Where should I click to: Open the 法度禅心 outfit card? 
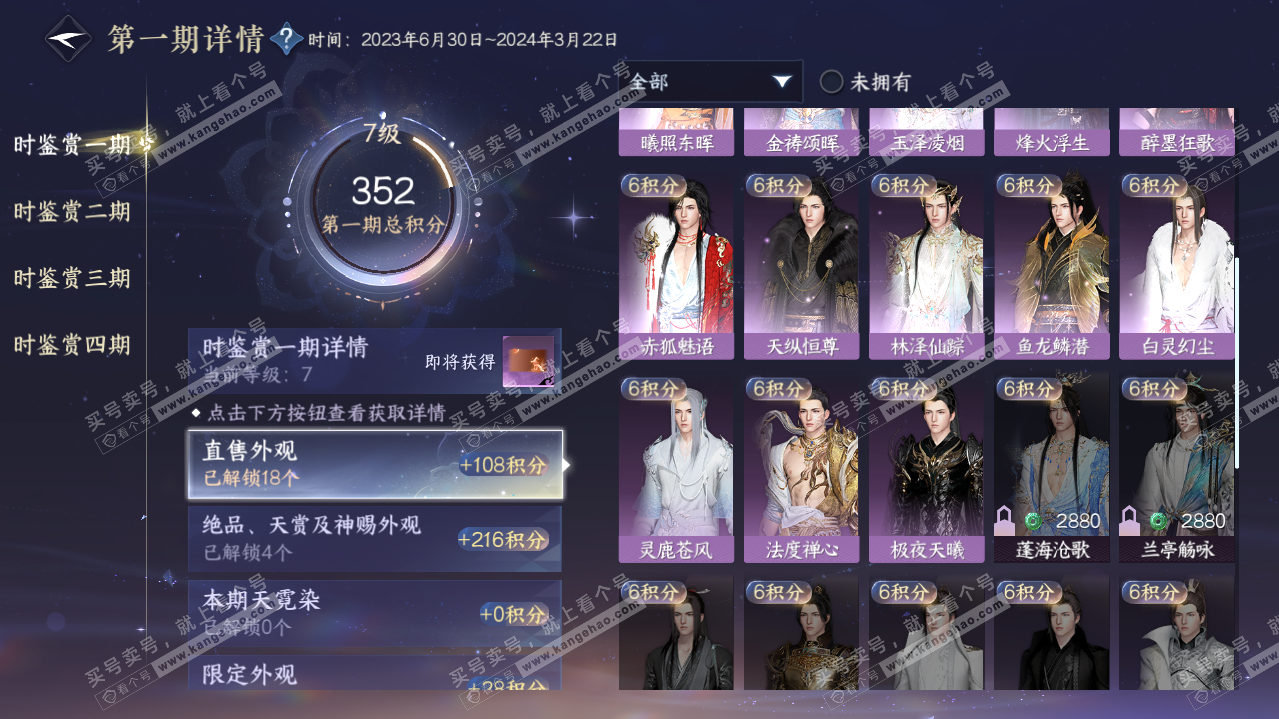[801, 468]
